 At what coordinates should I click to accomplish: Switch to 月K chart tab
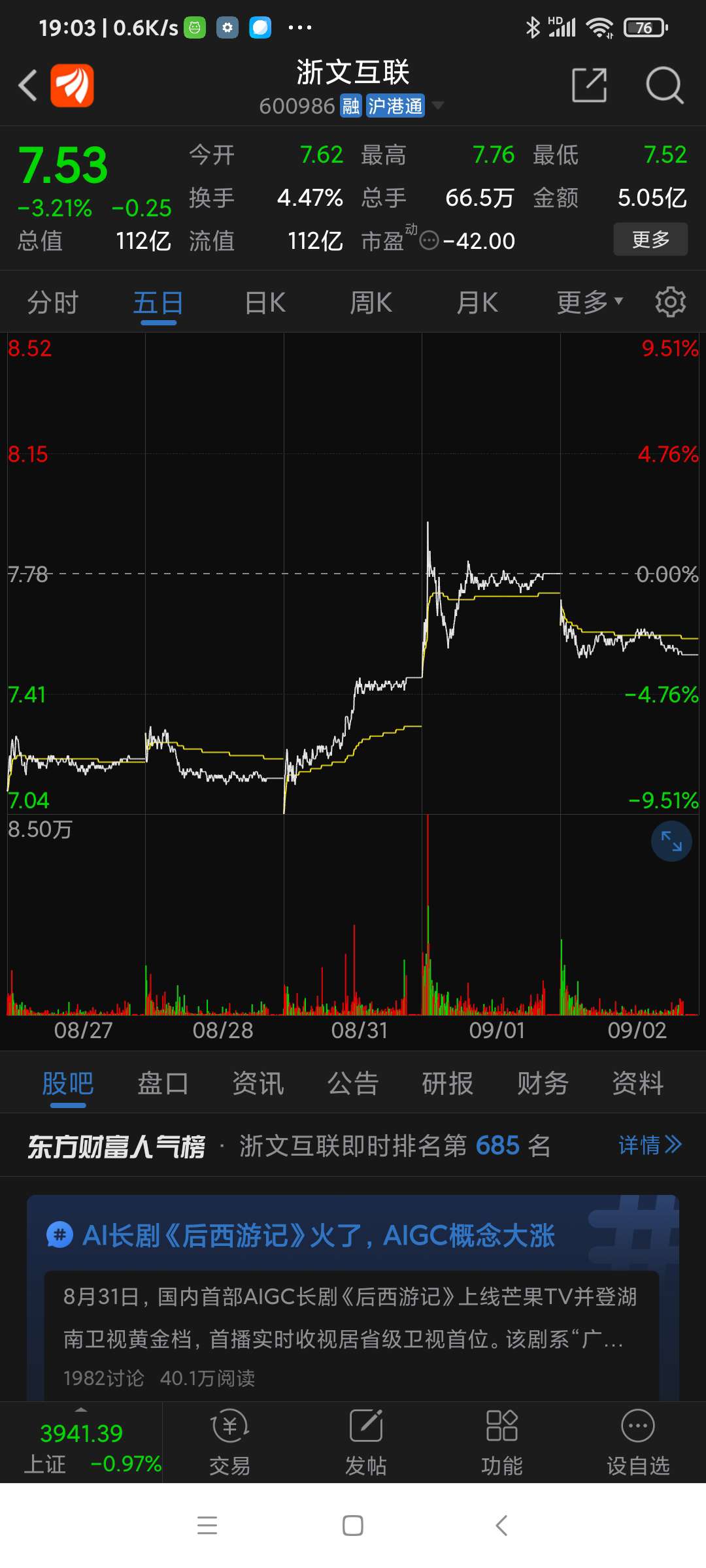coord(477,303)
